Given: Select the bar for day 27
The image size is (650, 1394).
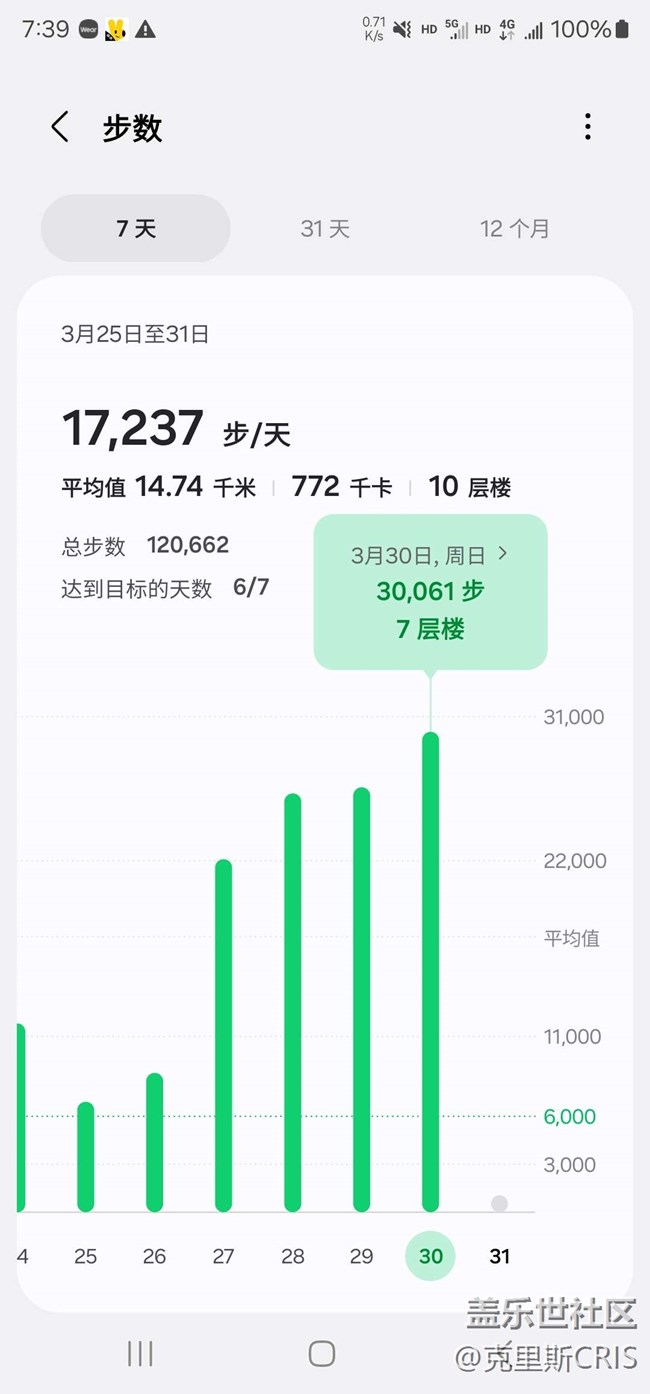Looking at the screenshot, I should [x=224, y=1036].
